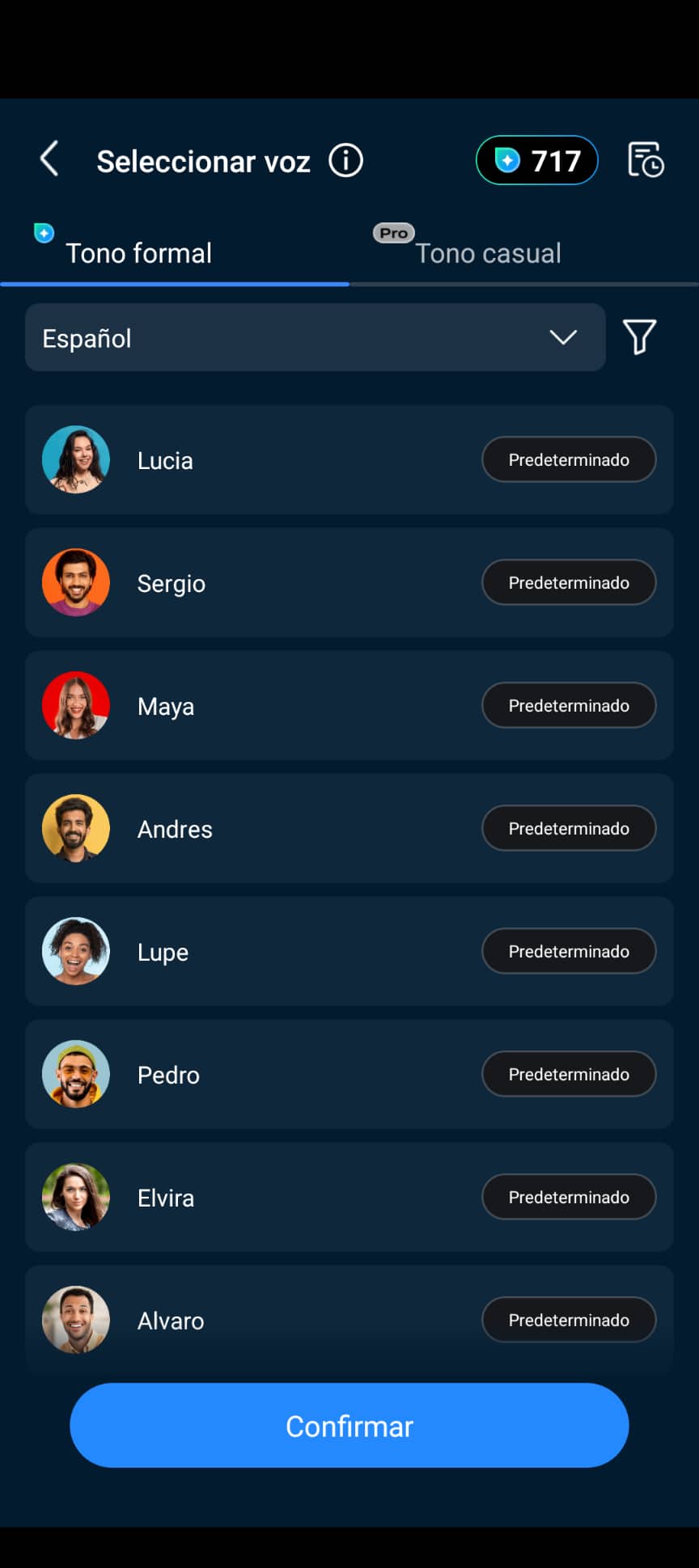Image resolution: width=699 pixels, height=1568 pixels.
Task: Select the Tono formal tab
Action: point(138,253)
